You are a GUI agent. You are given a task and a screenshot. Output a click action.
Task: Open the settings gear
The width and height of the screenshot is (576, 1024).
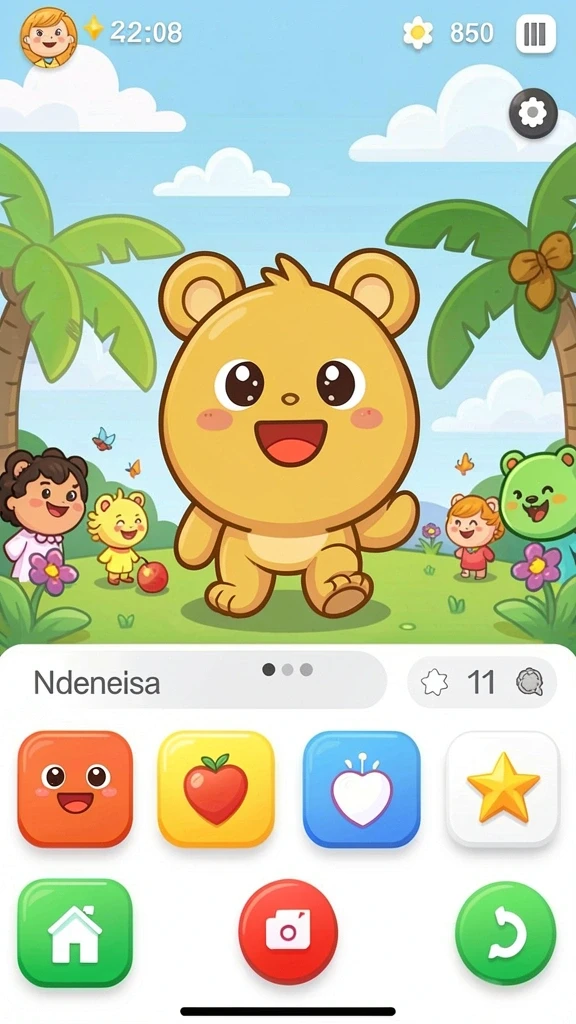point(533,114)
